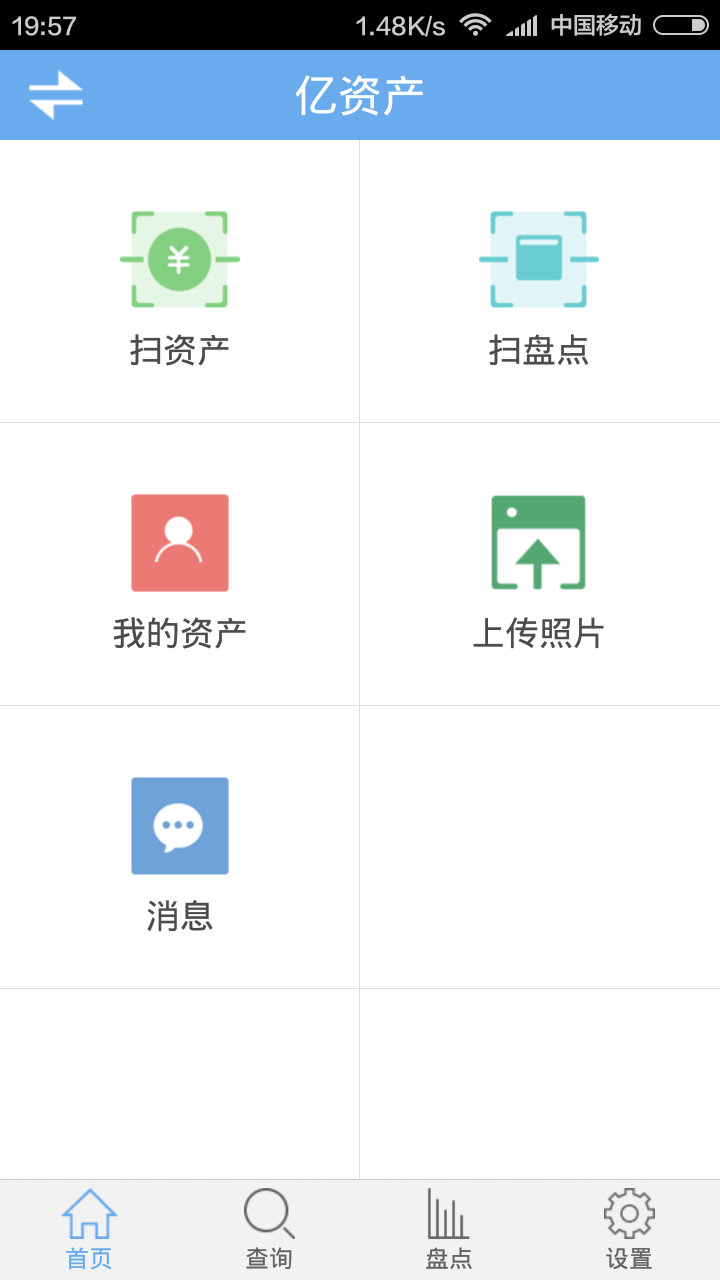Screen dimensions: 720x1280
Task: Open the 设置 settings tab
Action: click(x=629, y=1229)
